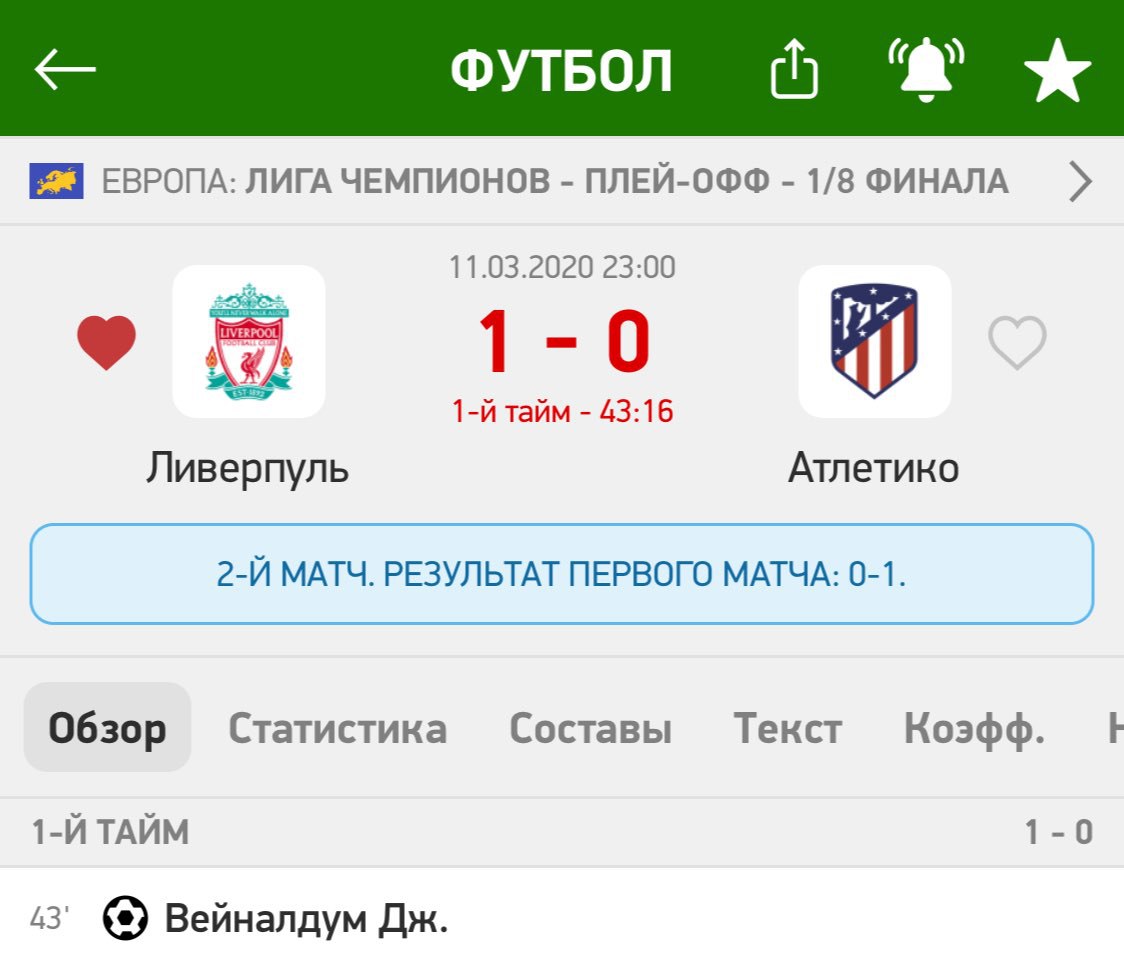Screen dimensions: 1124x965
Task: Open the Атлетико team page
Action: point(874,342)
